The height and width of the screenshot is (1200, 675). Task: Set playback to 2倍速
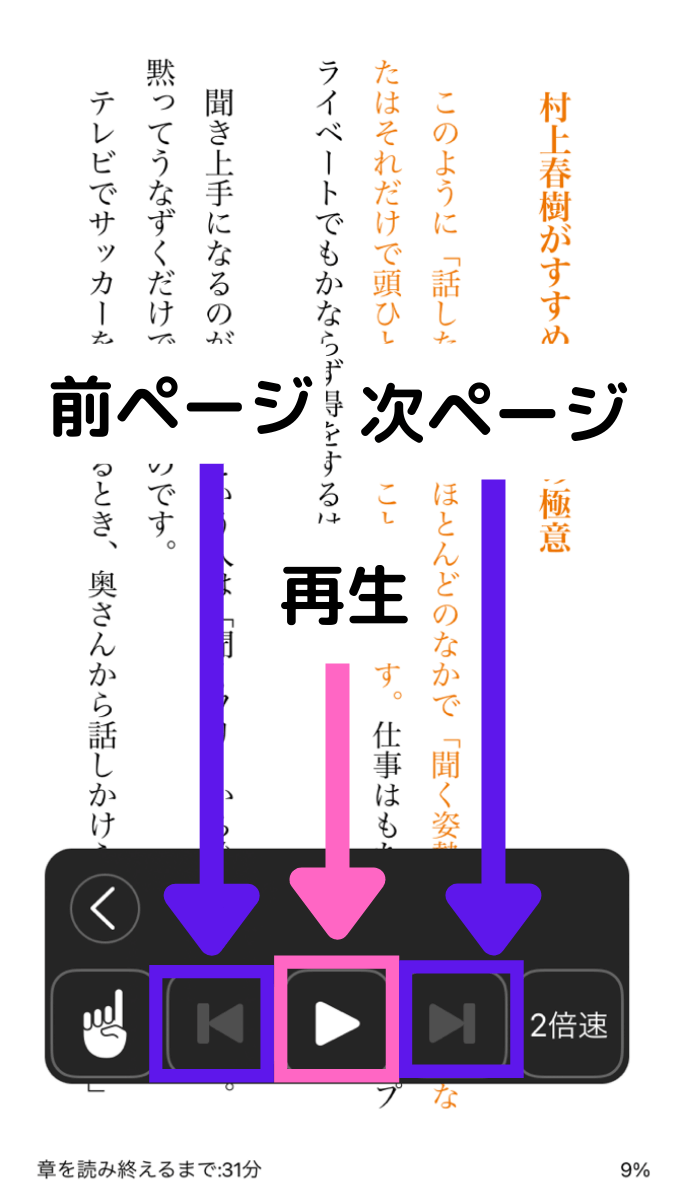tap(569, 1023)
